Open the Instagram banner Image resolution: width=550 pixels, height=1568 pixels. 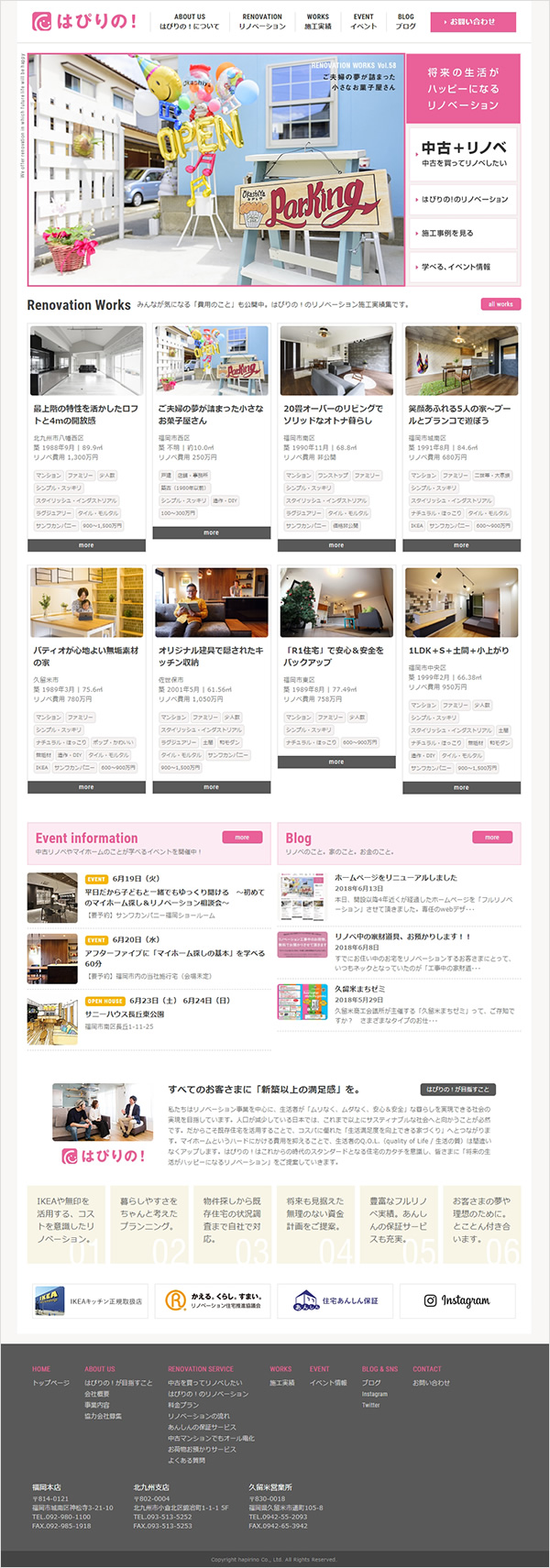click(456, 1300)
